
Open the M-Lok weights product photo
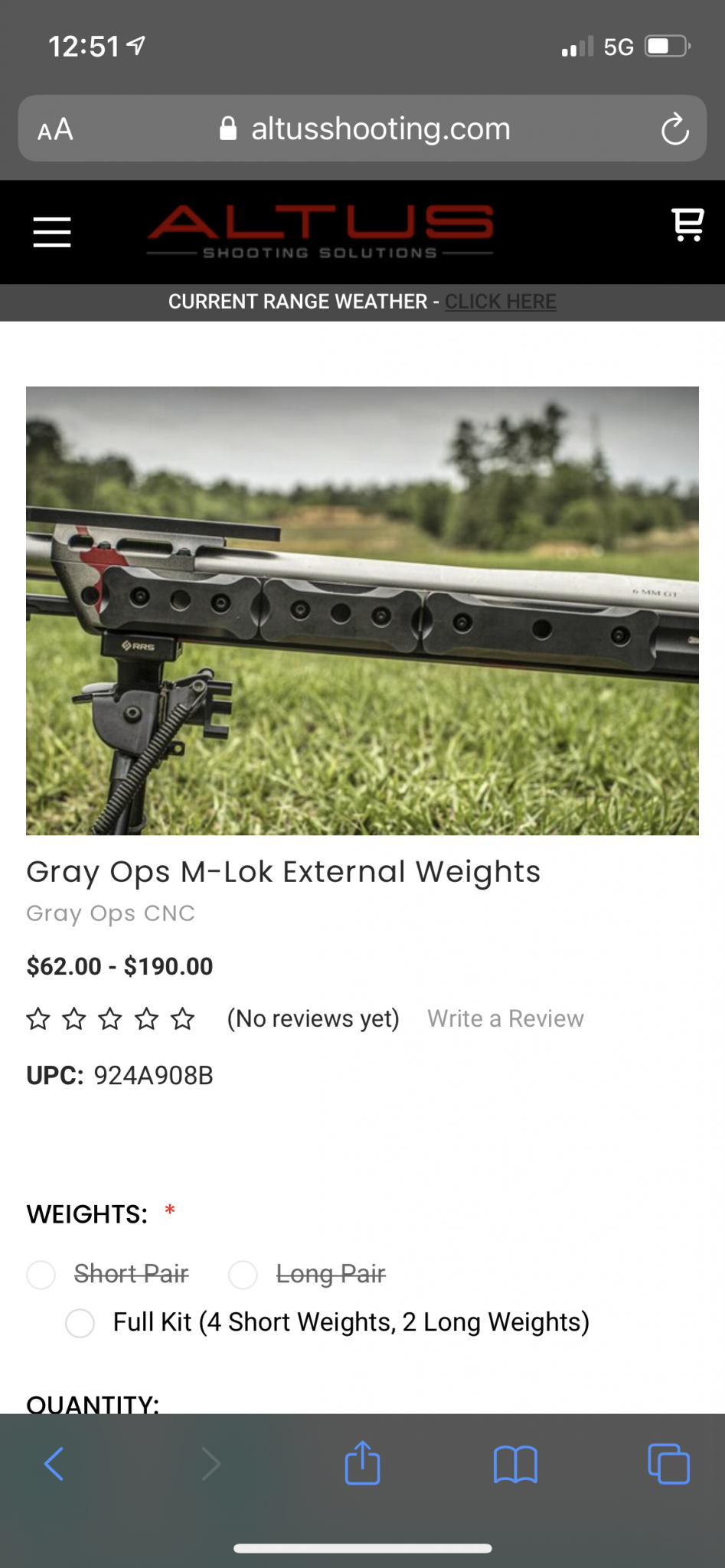click(362, 610)
